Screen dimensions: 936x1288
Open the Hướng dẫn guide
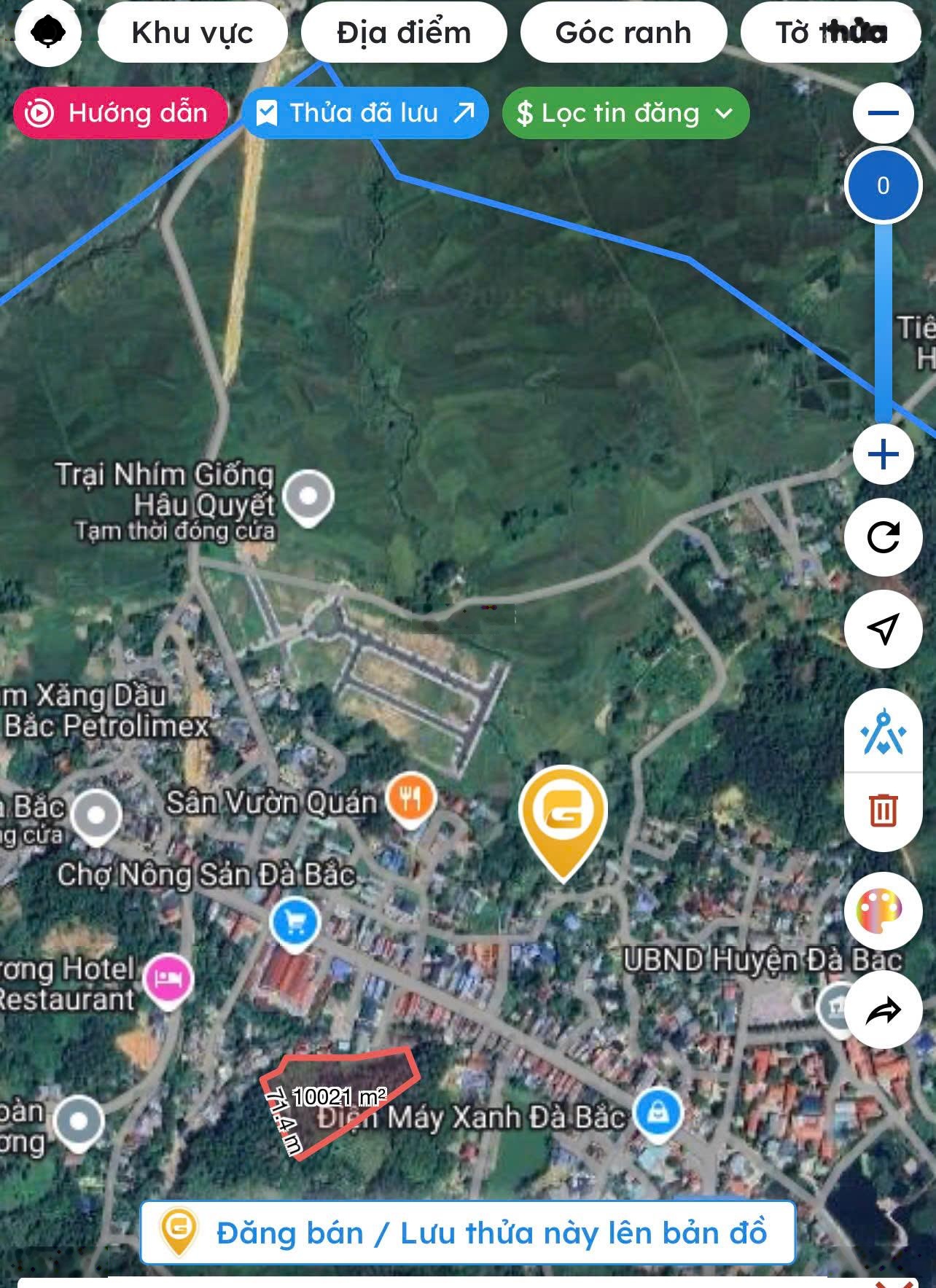click(120, 113)
